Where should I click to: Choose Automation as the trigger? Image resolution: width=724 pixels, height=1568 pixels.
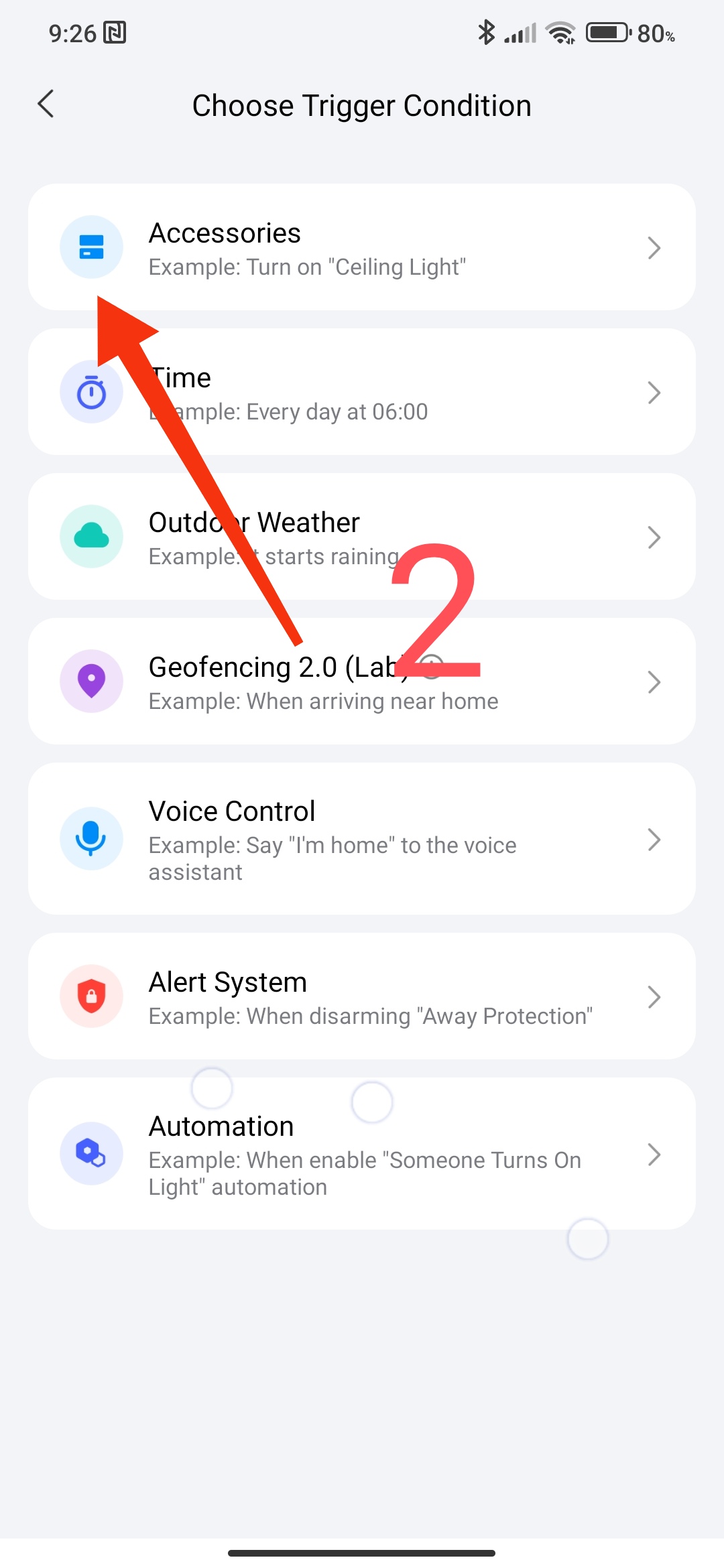(x=362, y=1154)
